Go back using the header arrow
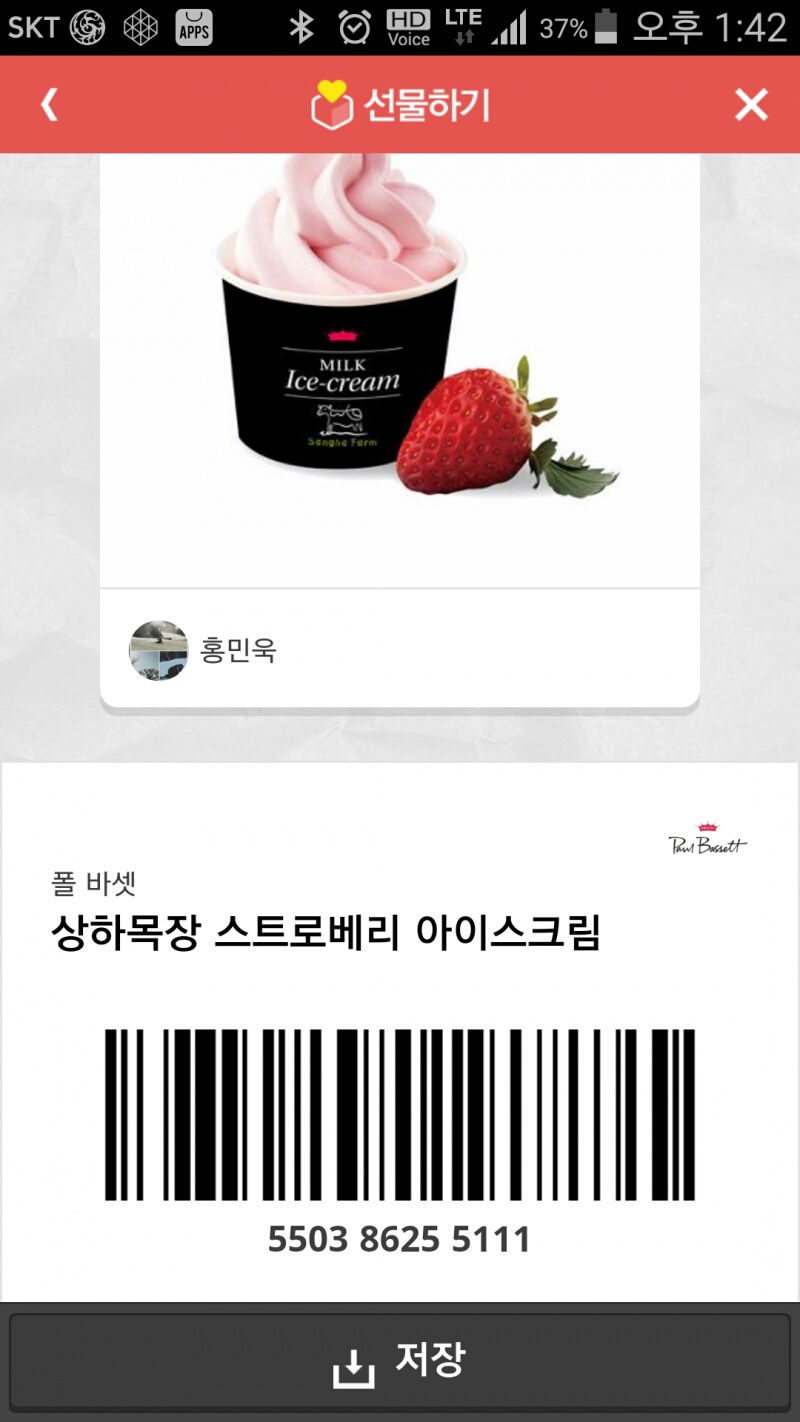This screenshot has height=1422, width=800. [x=49, y=105]
